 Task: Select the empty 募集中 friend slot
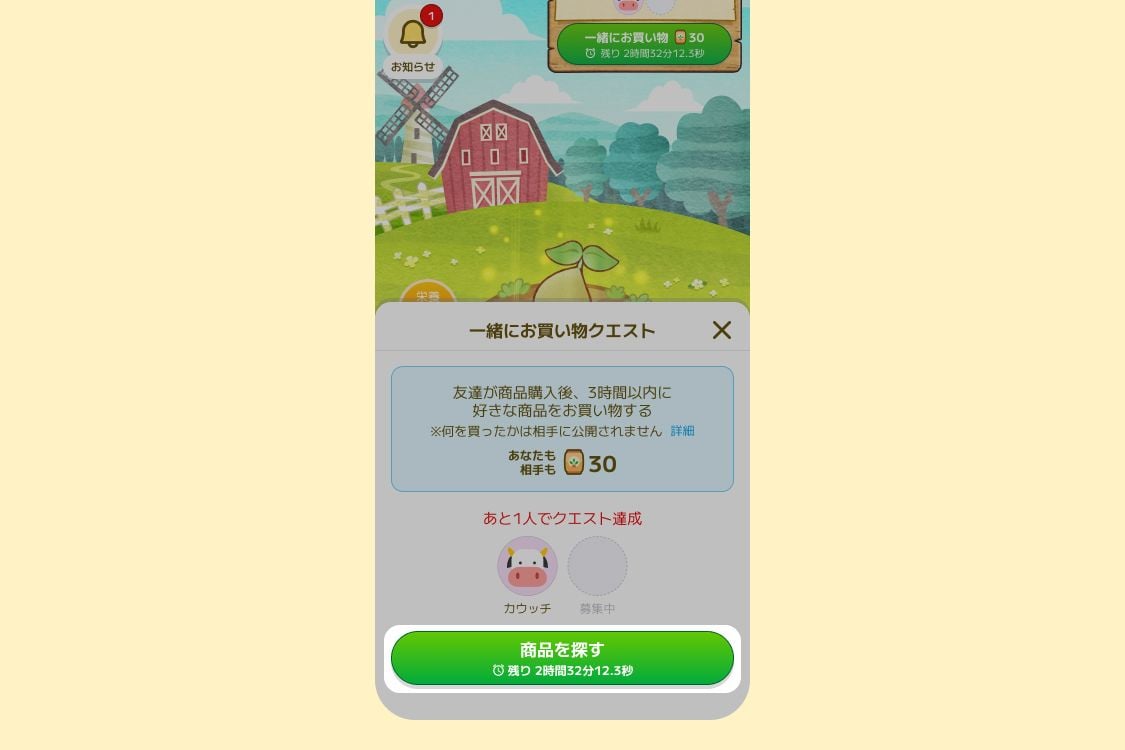[597, 567]
